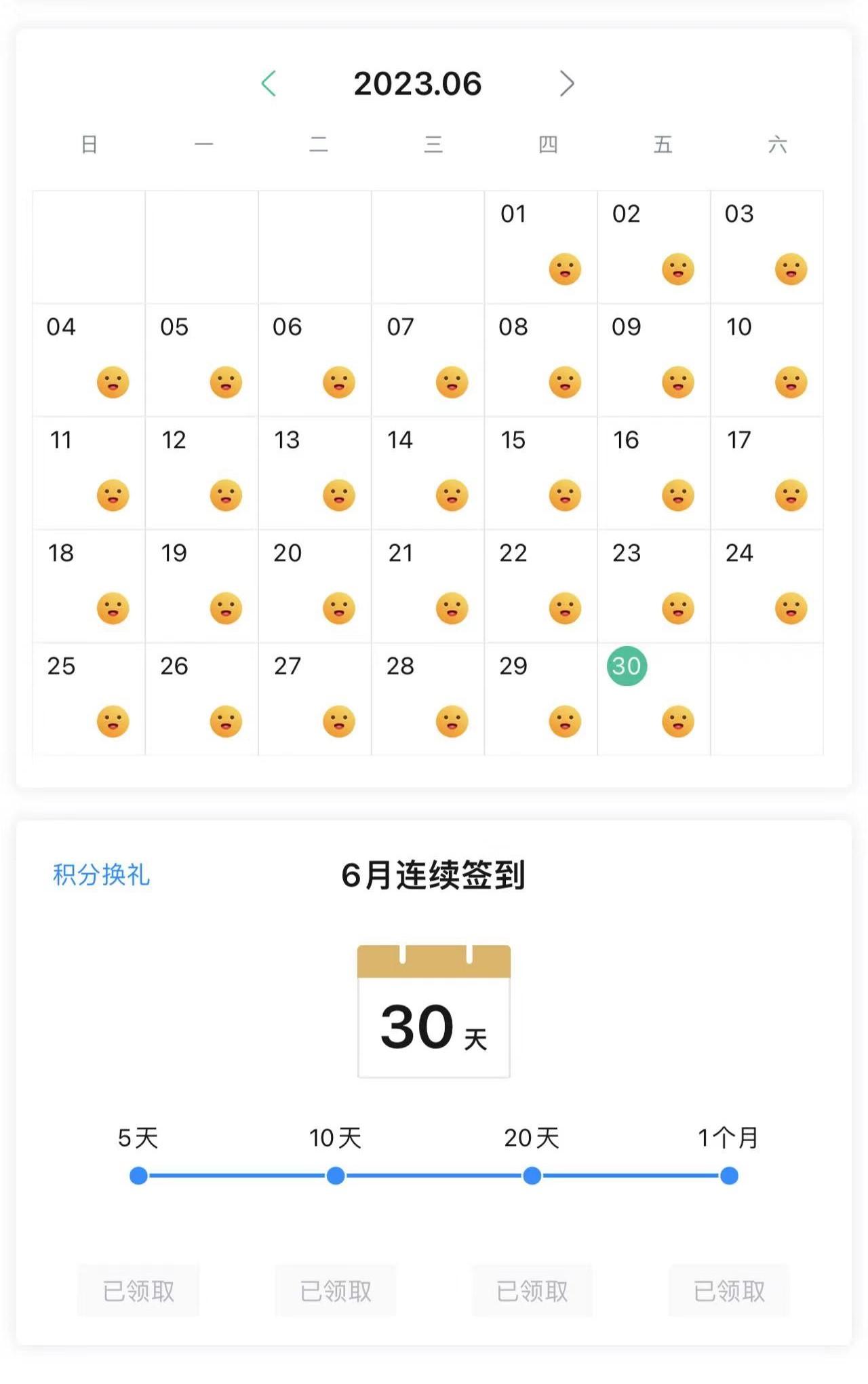Tap 已领取 button under 1个月
The height and width of the screenshot is (1384, 868).
click(x=729, y=1290)
